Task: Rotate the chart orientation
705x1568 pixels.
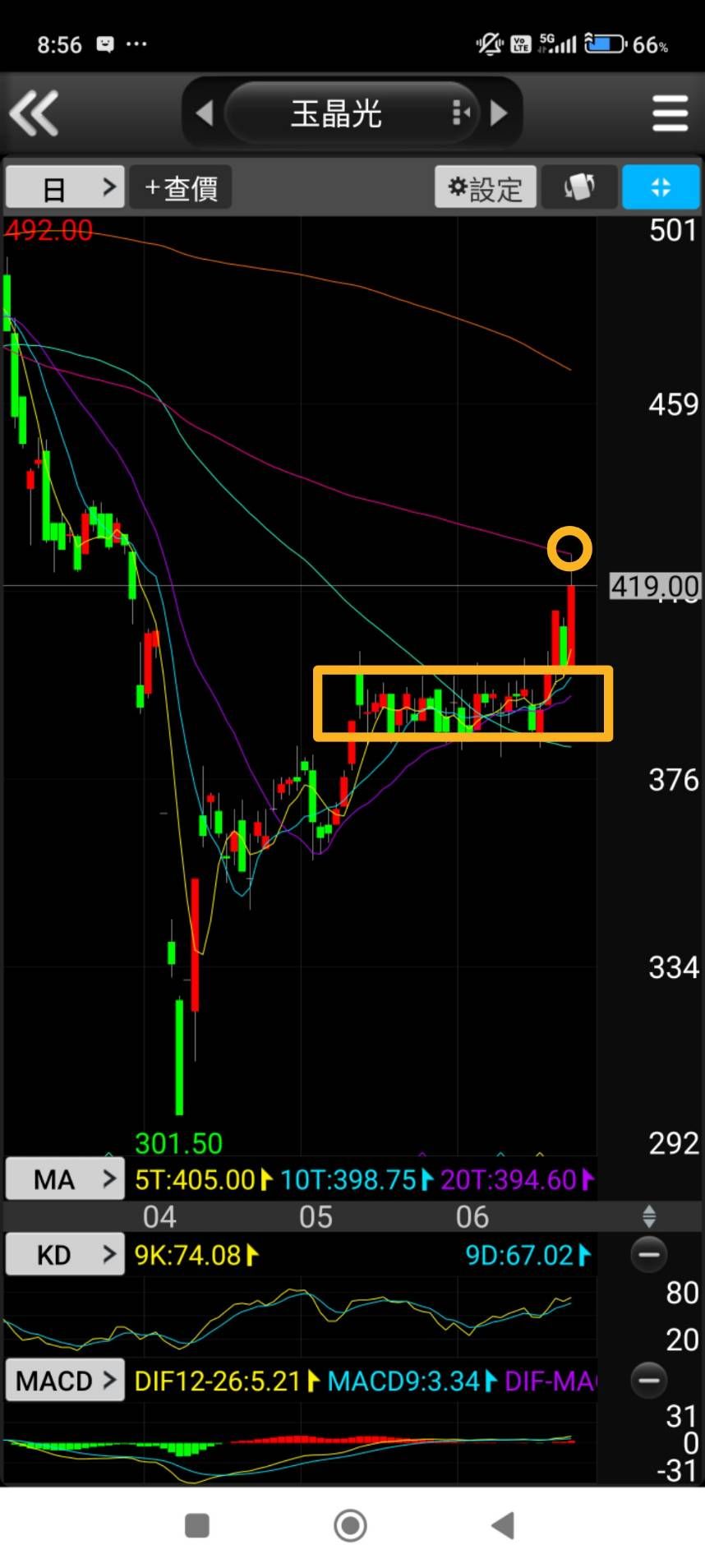Action: coord(579,188)
